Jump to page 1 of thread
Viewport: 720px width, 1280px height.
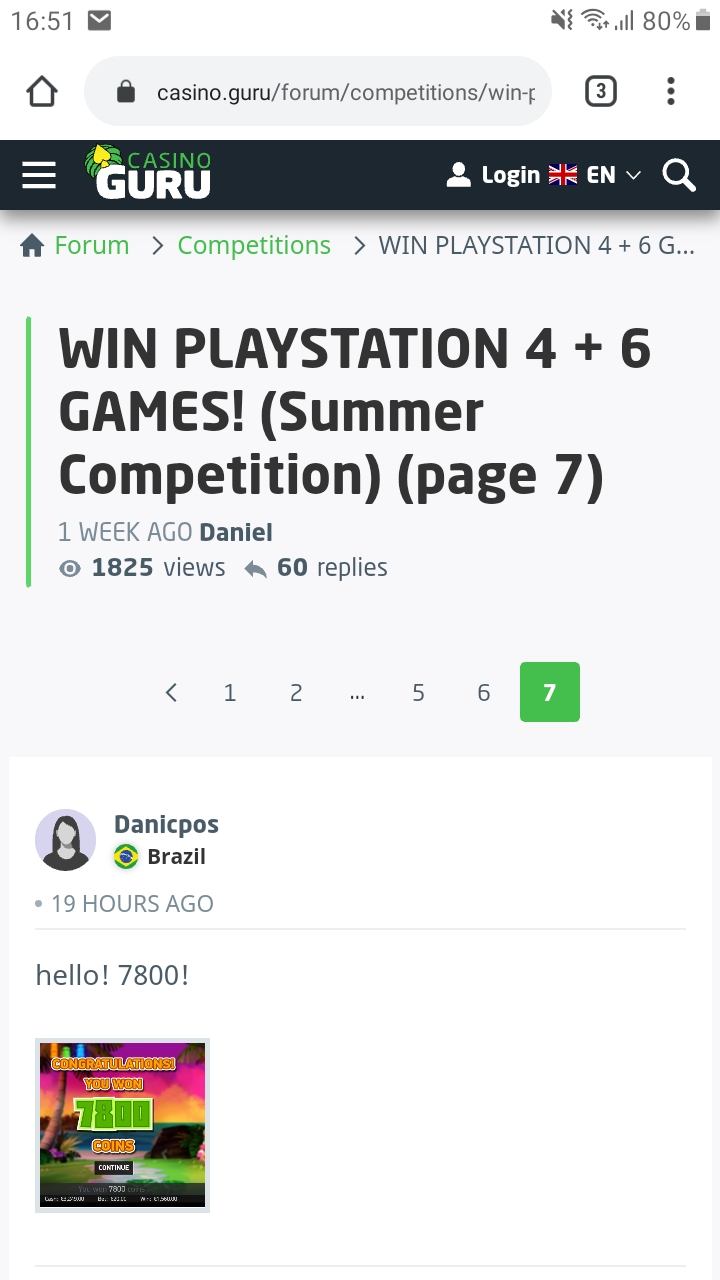230,692
